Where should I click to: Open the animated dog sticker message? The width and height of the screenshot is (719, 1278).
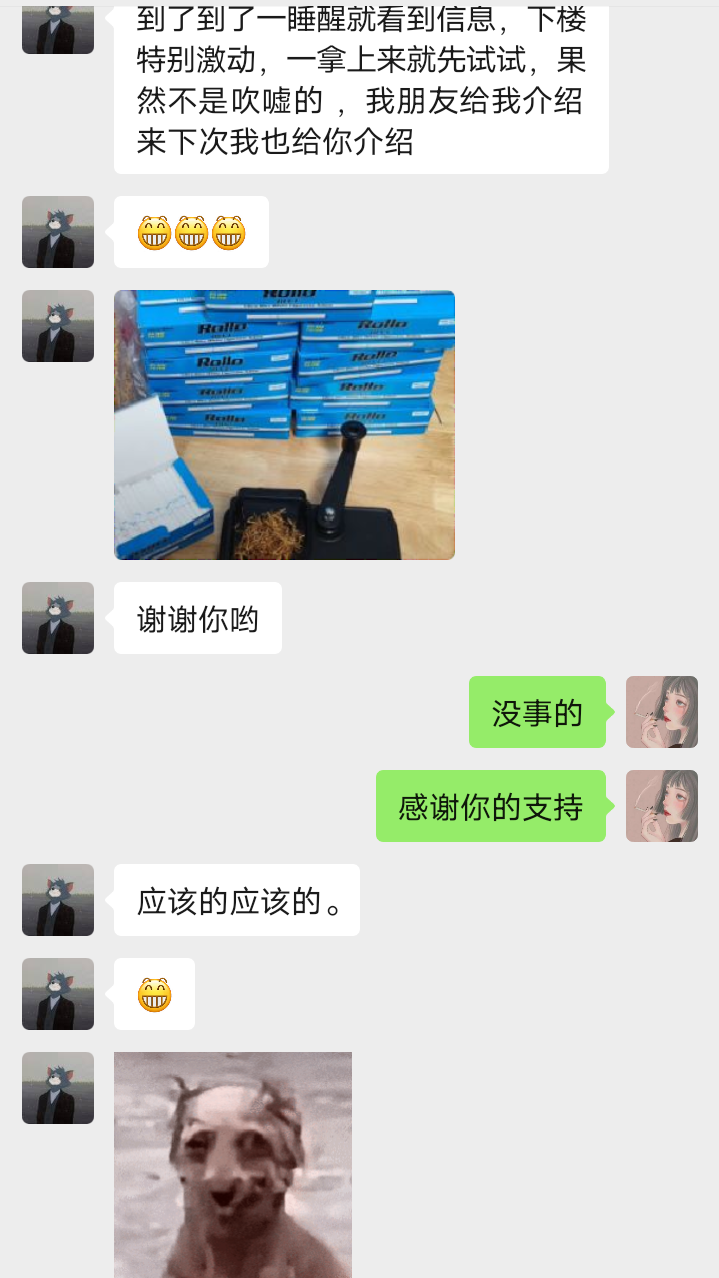pyautogui.click(x=232, y=1164)
